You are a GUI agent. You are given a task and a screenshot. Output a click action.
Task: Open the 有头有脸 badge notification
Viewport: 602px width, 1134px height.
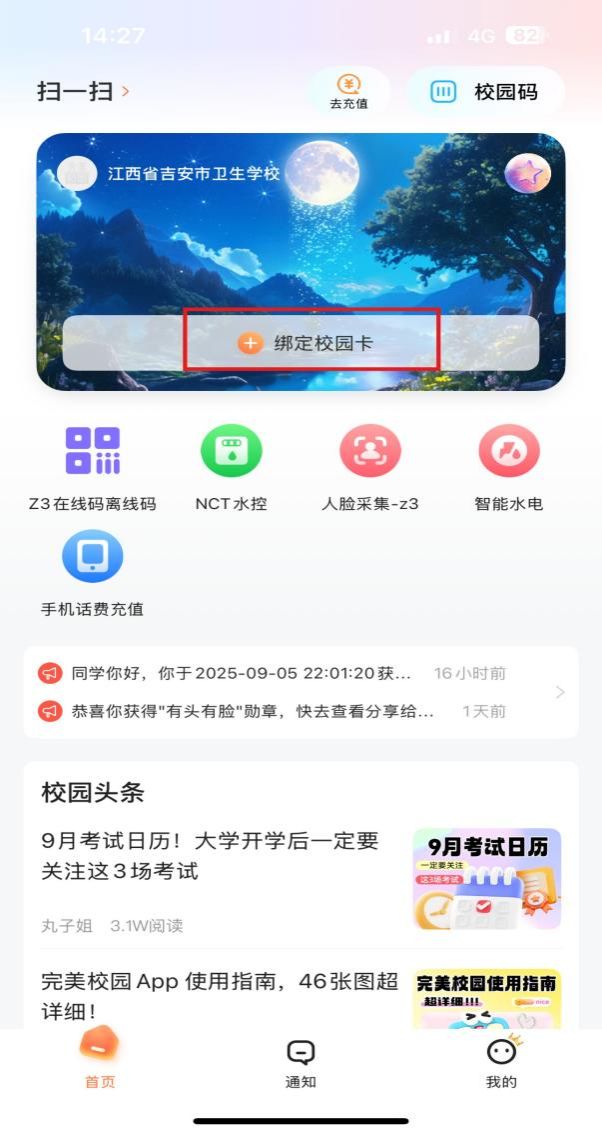click(270, 711)
